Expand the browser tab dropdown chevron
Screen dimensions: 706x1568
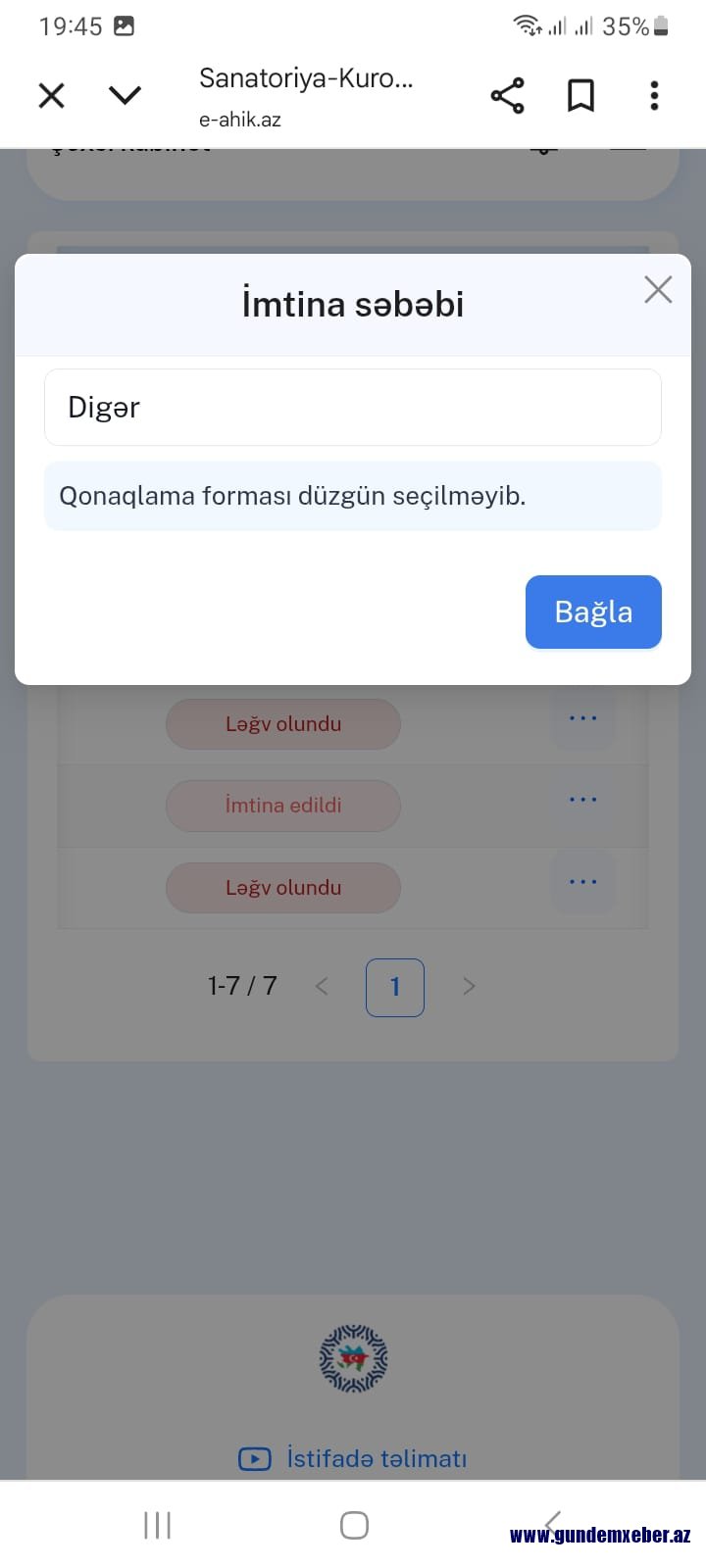tap(125, 95)
